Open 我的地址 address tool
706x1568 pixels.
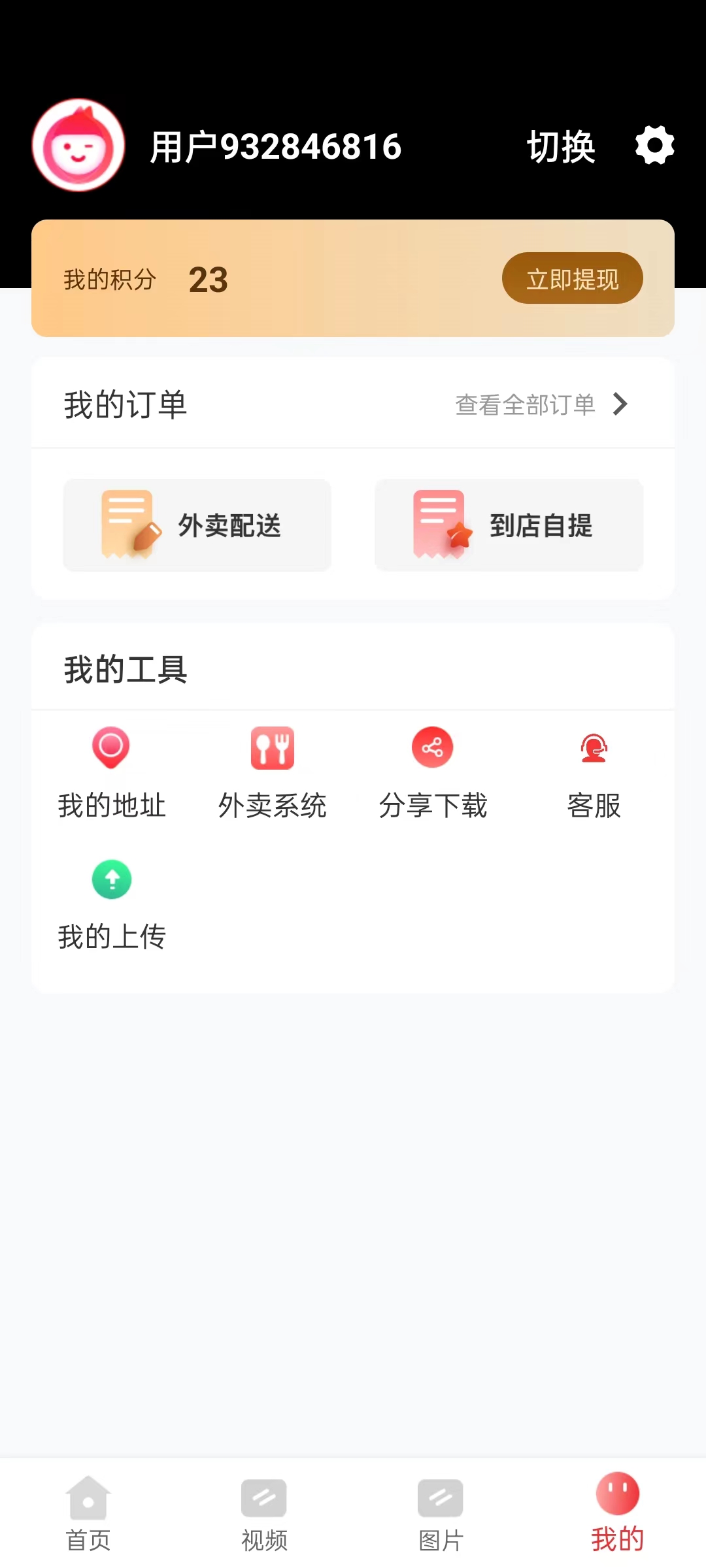112,774
